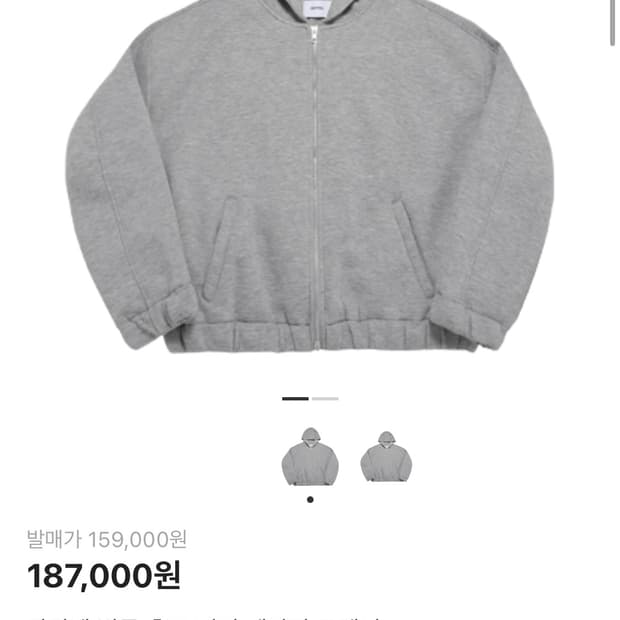Viewport: 620px width, 620px height.
Task: Tap the light grey image indicator bar
Action: pos(325,398)
